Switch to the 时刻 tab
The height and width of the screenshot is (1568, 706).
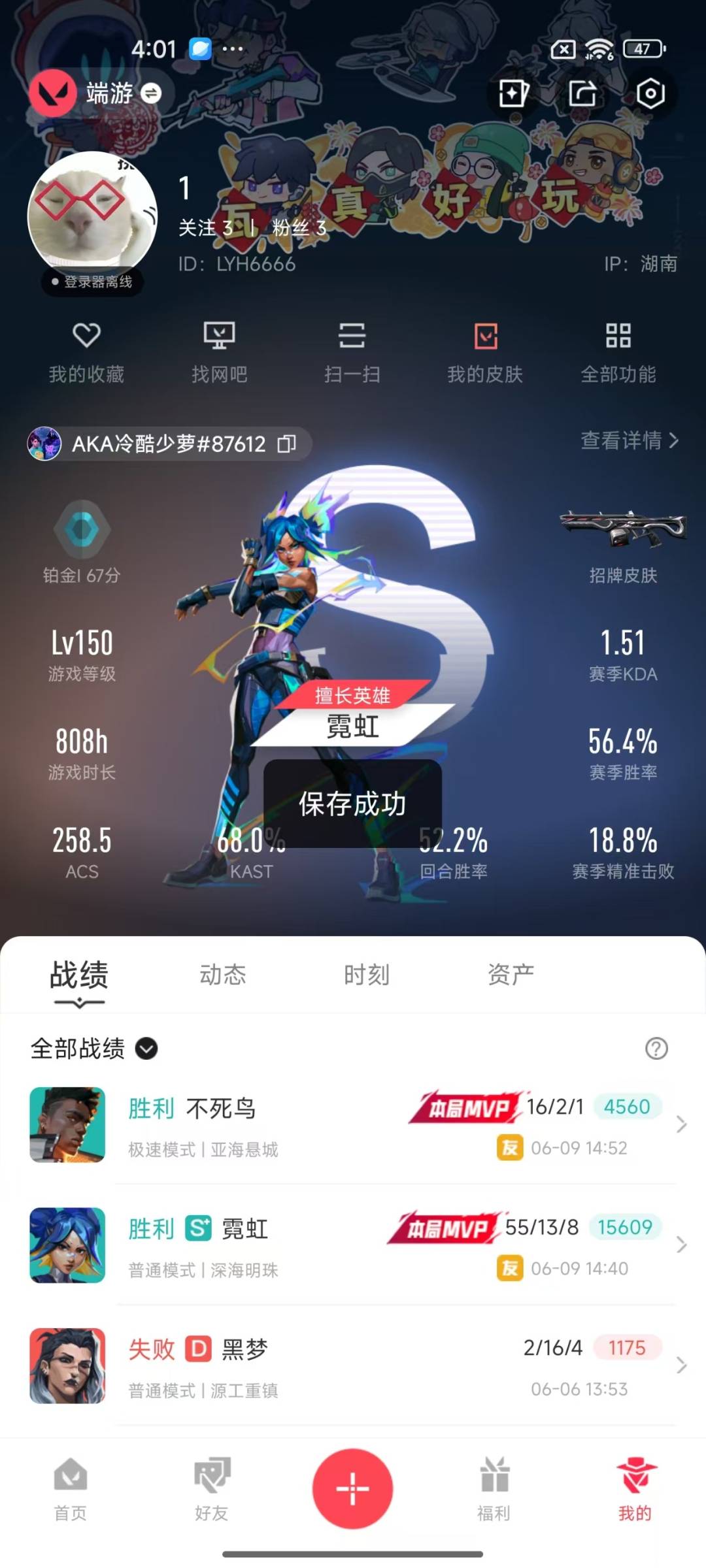pyautogui.click(x=367, y=974)
